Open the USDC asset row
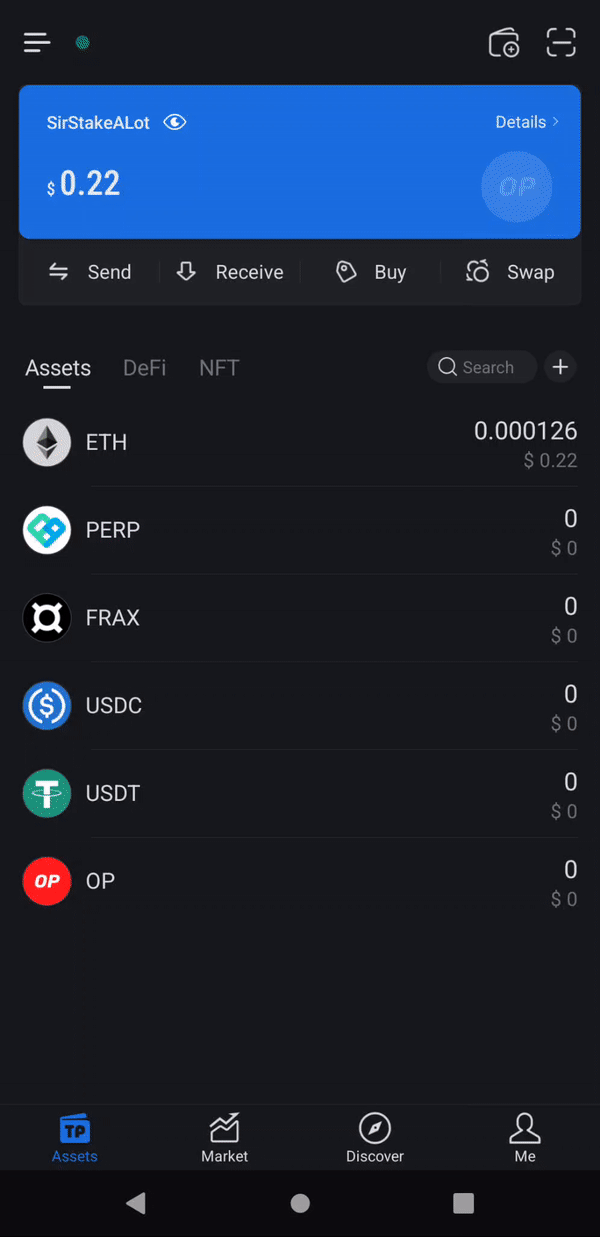Image resolution: width=600 pixels, height=1237 pixels. pyautogui.click(x=300, y=706)
